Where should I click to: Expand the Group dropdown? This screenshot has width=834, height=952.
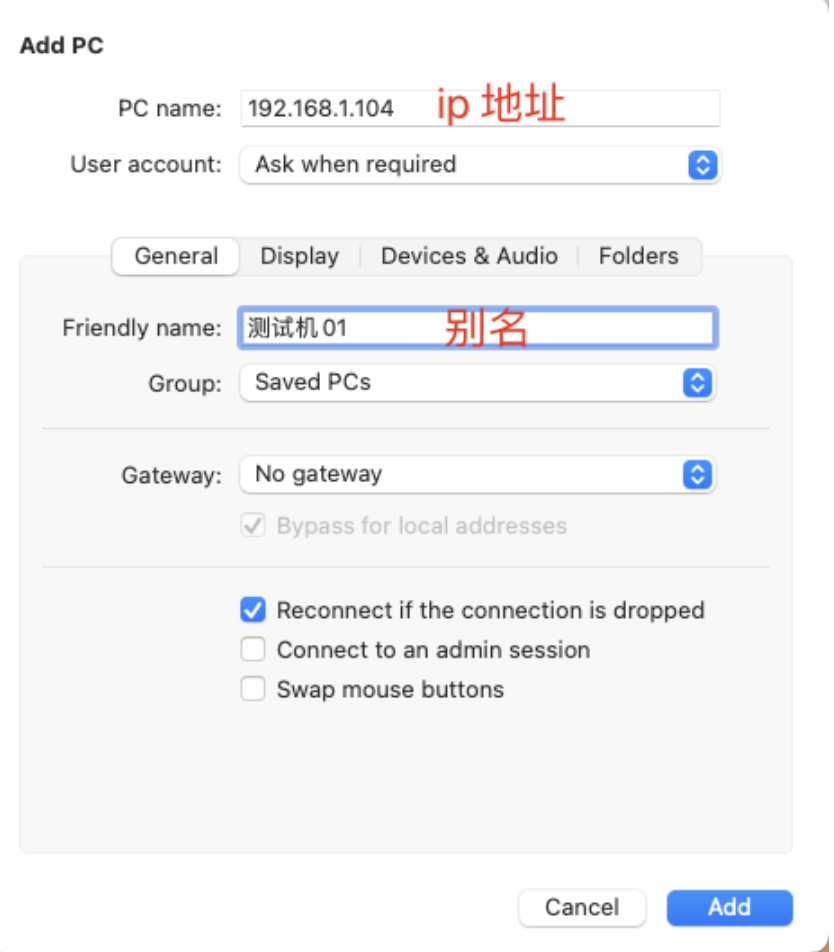tap(477, 382)
